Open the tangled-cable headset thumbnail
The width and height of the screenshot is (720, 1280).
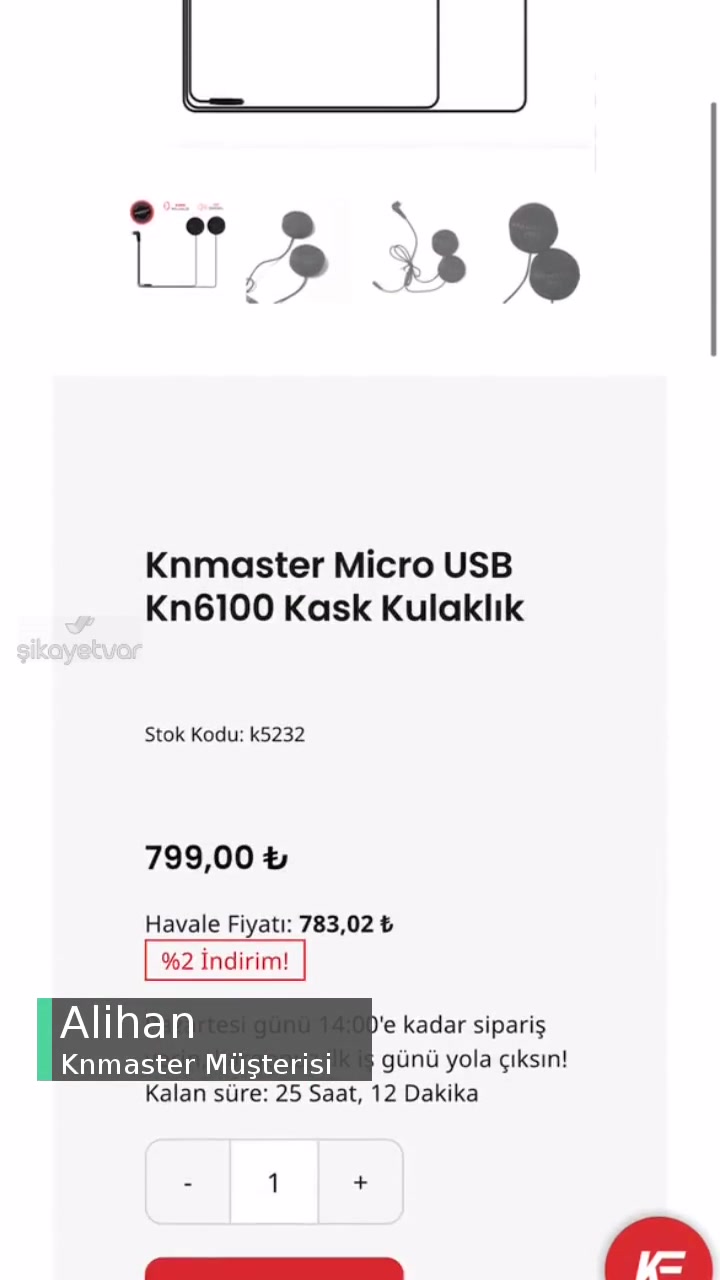click(x=420, y=248)
